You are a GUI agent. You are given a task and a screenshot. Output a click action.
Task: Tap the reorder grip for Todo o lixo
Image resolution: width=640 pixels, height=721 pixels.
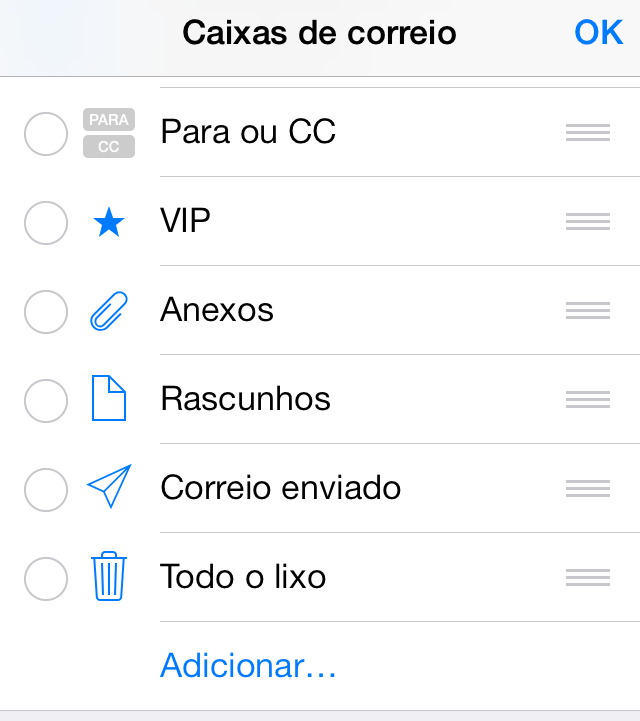click(x=587, y=578)
